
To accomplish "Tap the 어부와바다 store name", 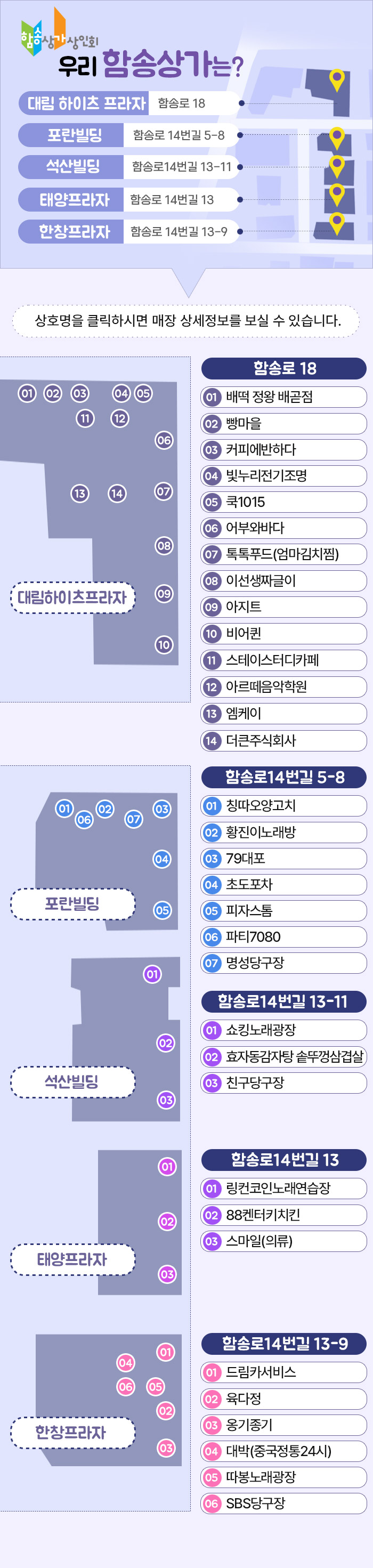I will (283, 528).
